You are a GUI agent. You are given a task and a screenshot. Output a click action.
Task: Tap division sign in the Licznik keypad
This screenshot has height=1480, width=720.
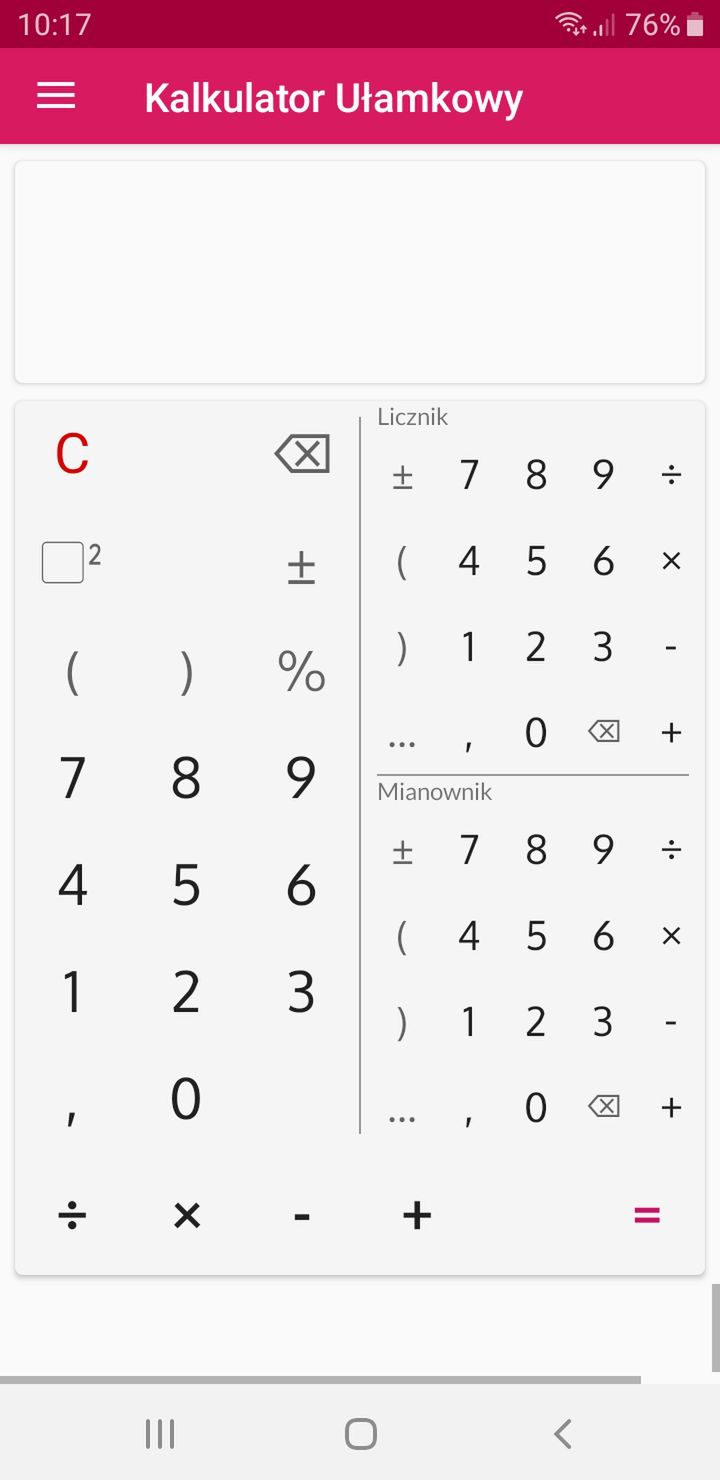(671, 475)
